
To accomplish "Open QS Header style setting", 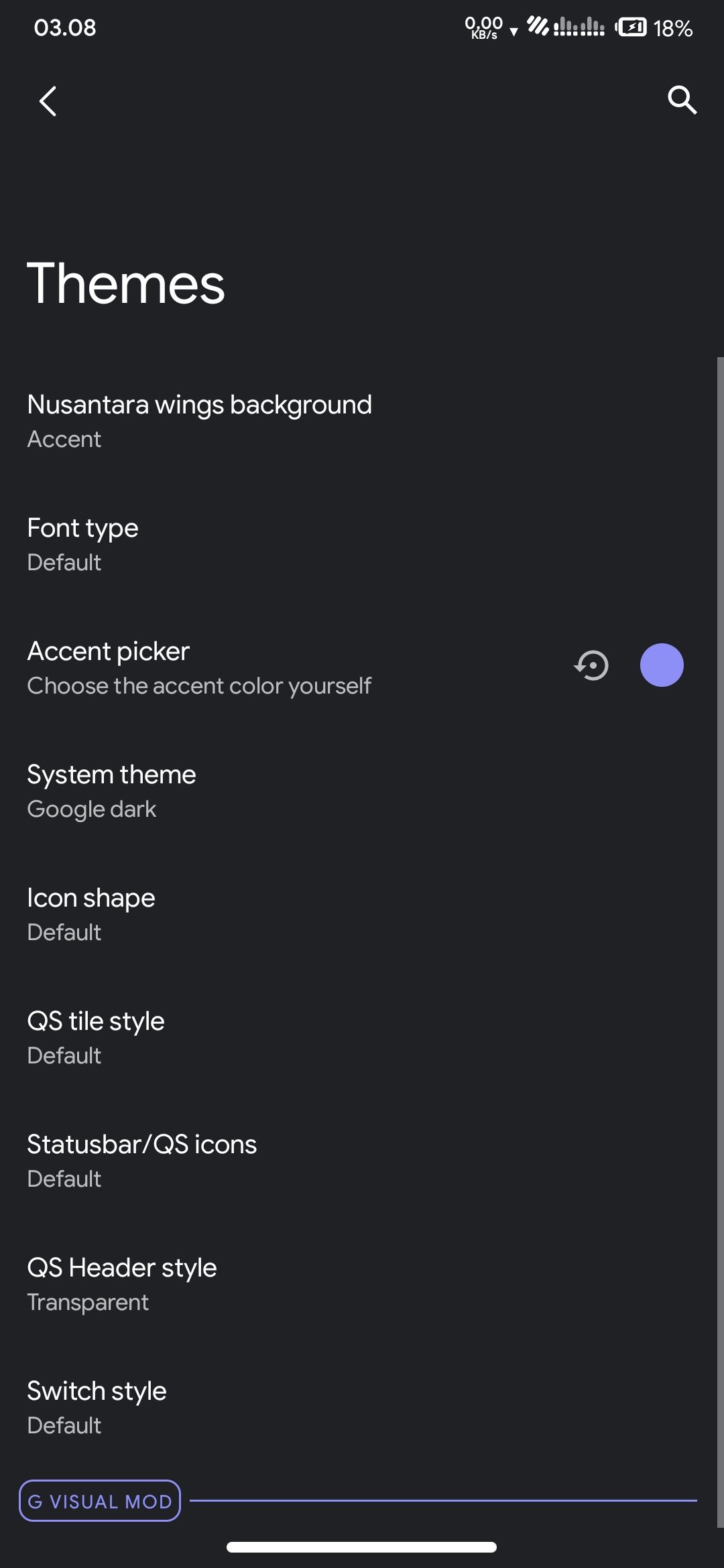I will (122, 1284).
